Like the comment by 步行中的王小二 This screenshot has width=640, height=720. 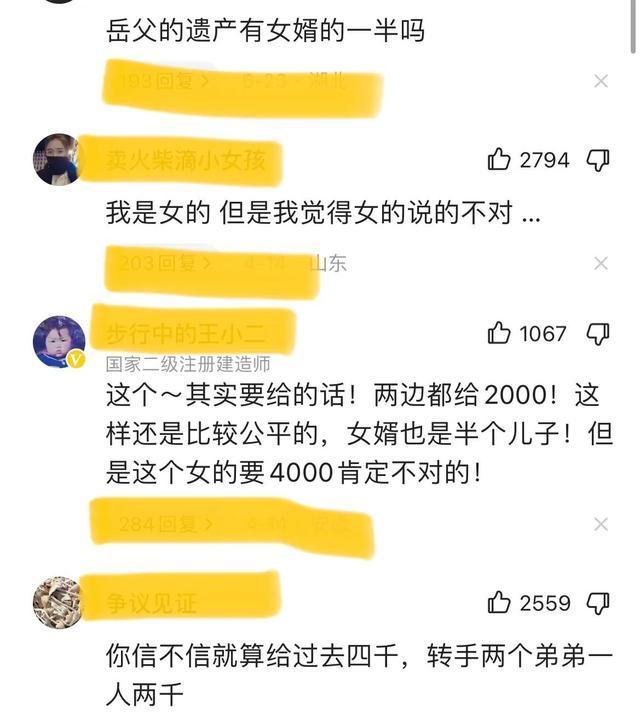click(499, 333)
